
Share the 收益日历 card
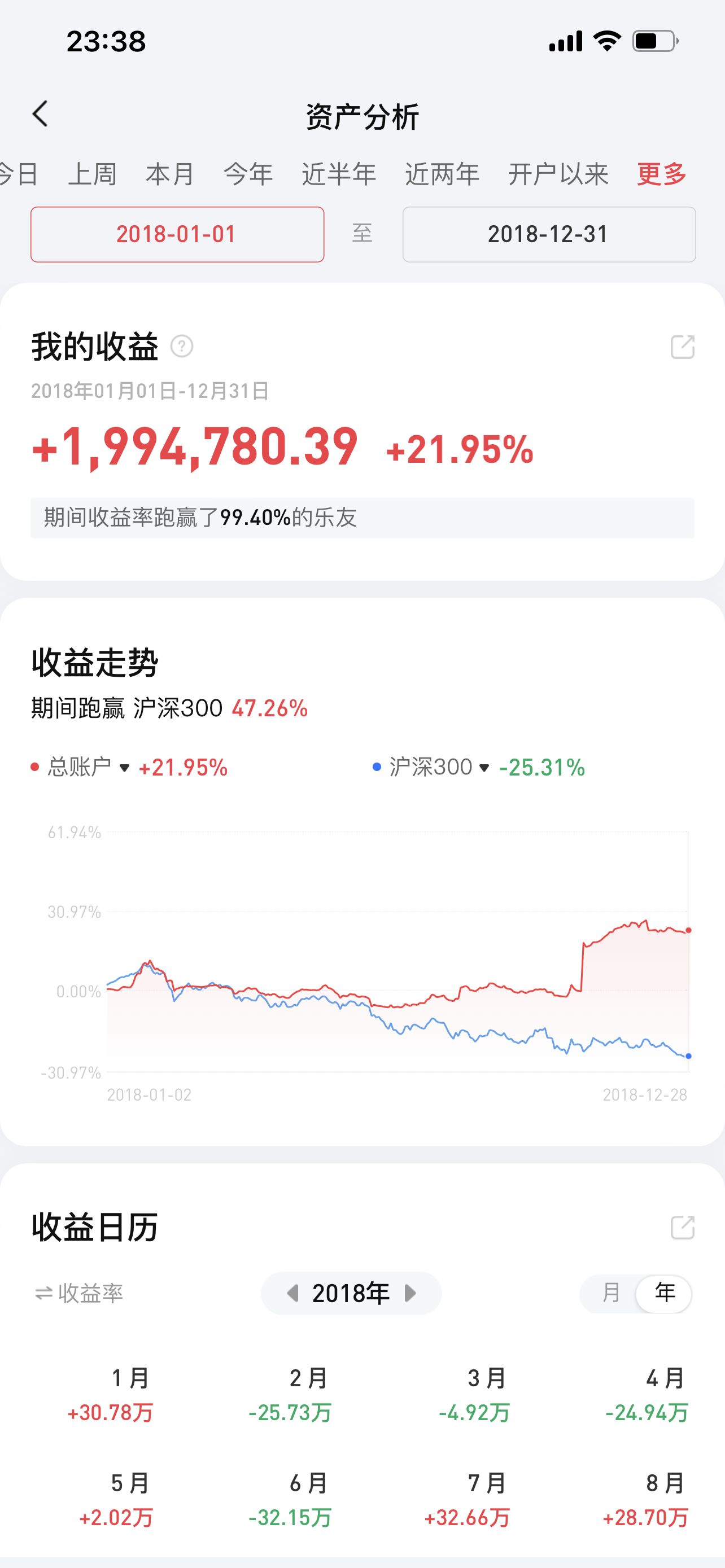pos(682,1228)
